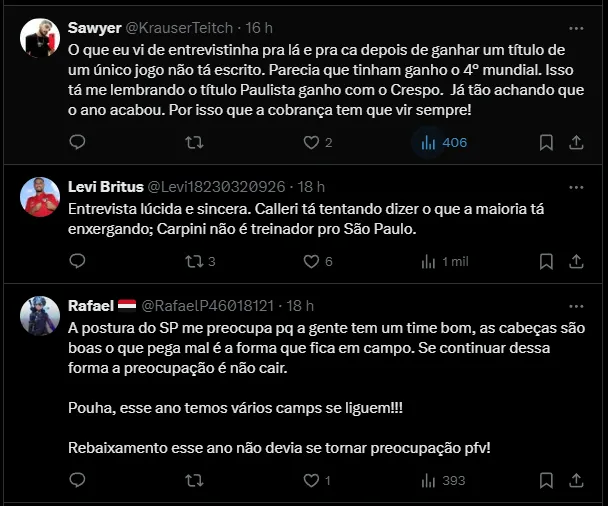608x506 pixels.
Task: Open Sawyer's profile avatar
Action: (x=40, y=37)
